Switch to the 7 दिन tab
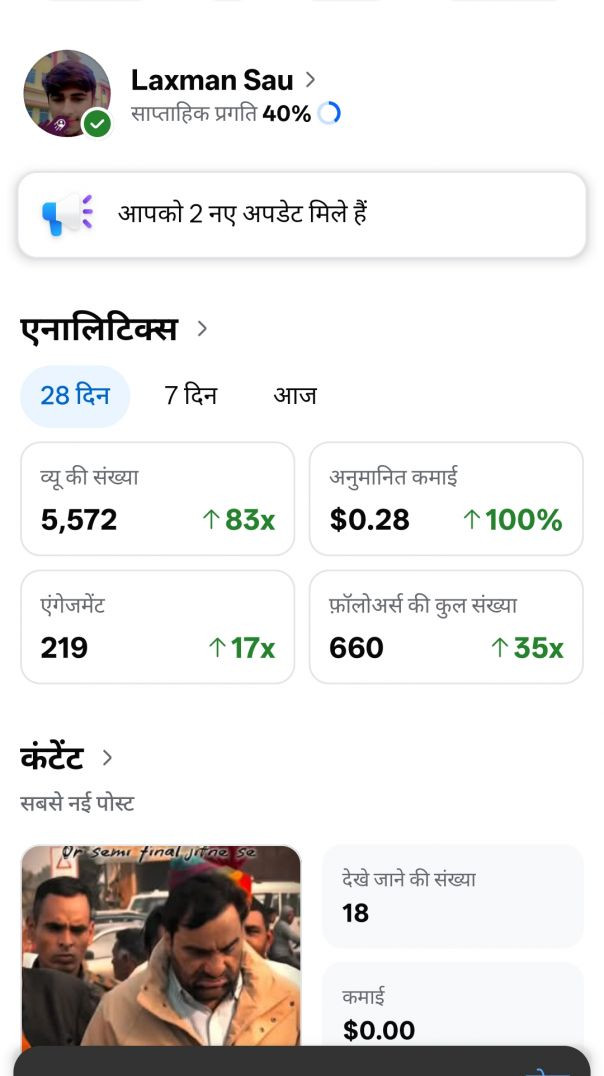The width and height of the screenshot is (604, 1076). tap(191, 396)
